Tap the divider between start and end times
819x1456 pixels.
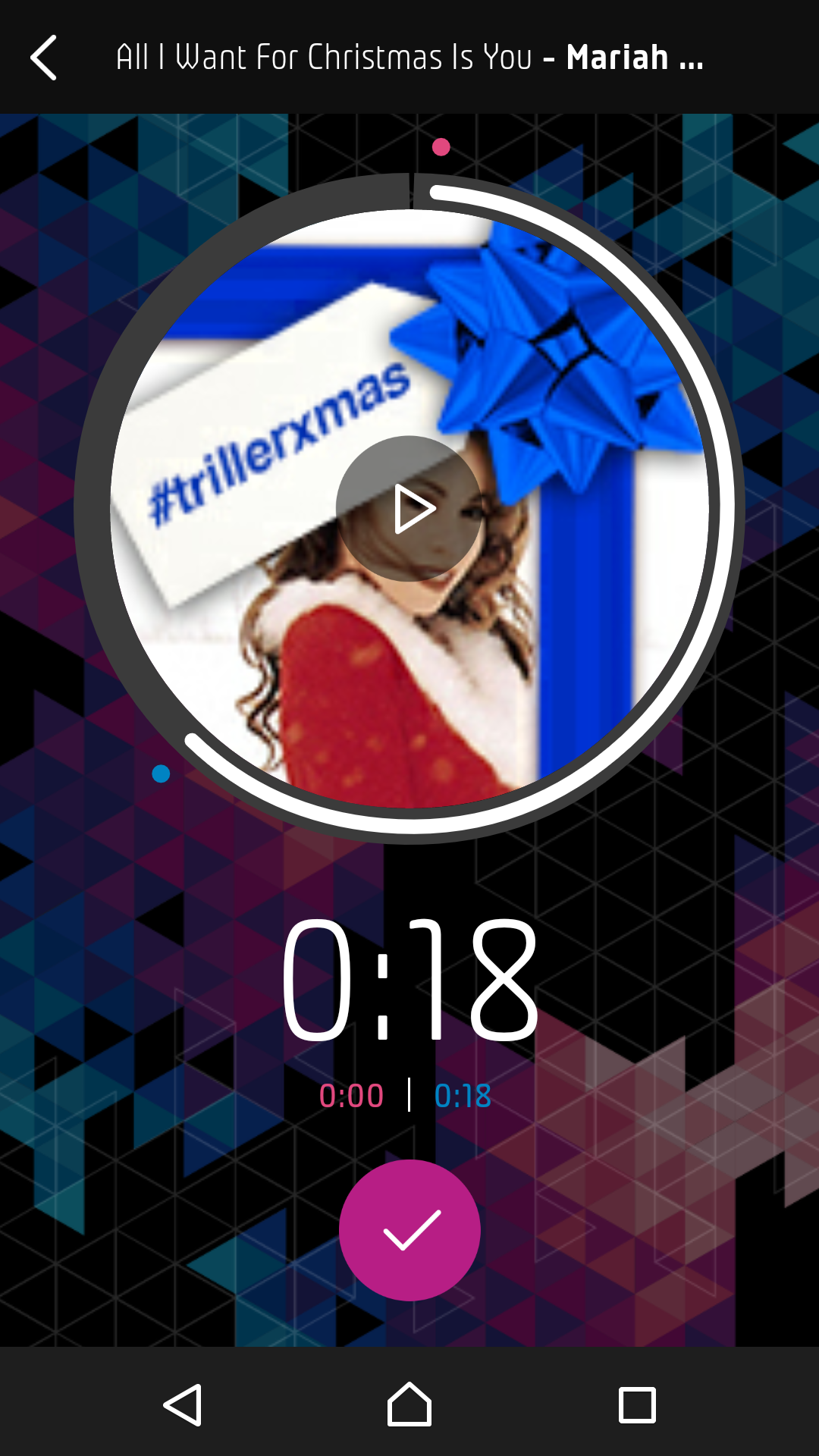point(409,1094)
